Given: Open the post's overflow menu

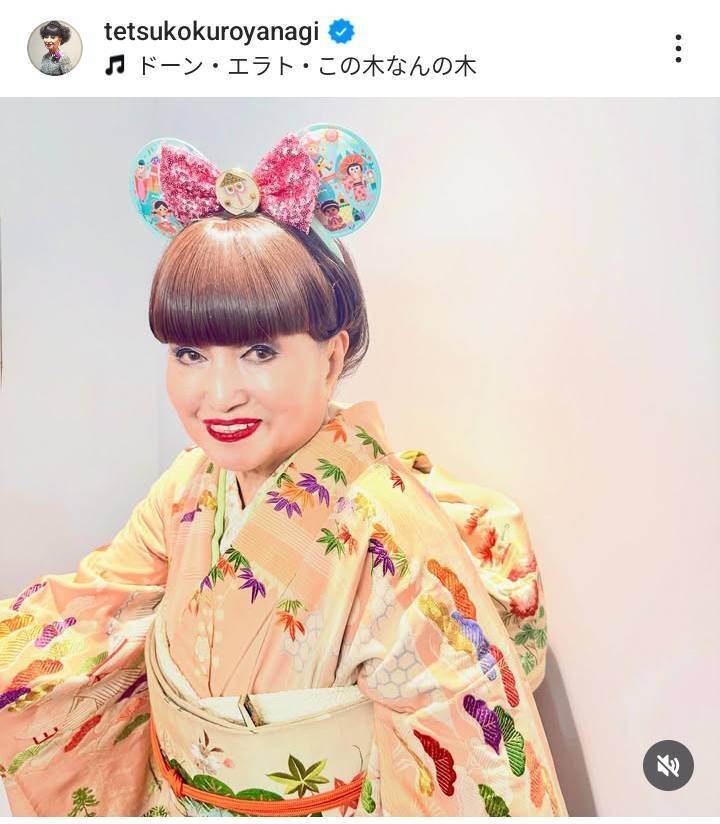Looking at the screenshot, I should coord(678,48).
